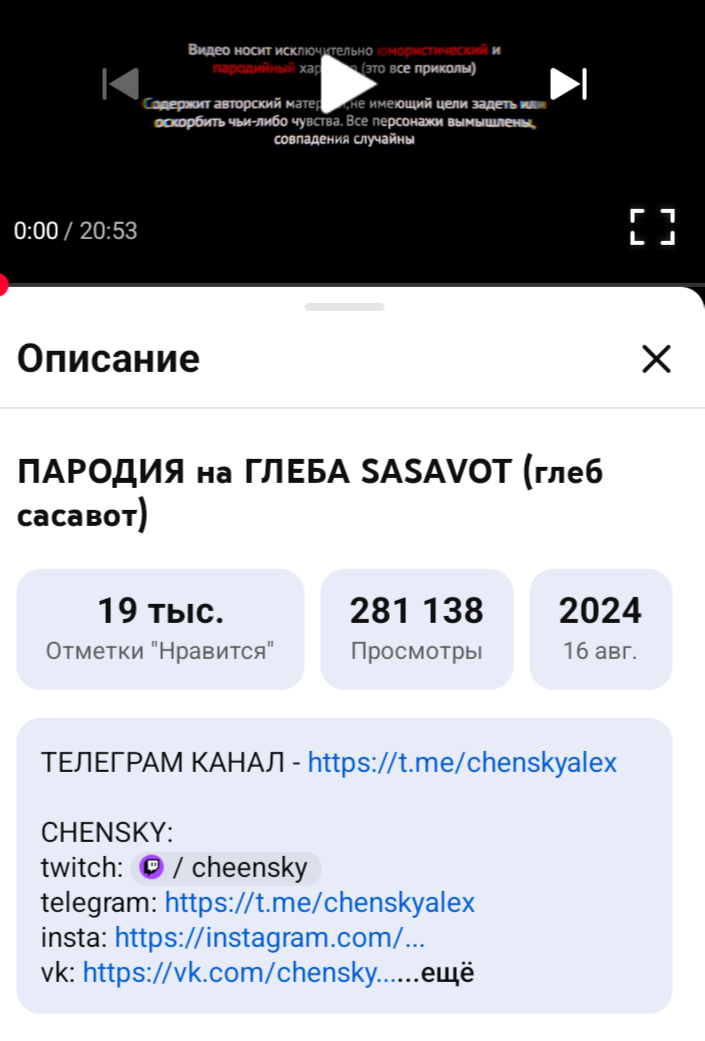Play the video
Viewport: 705px width, 1041px height.
pyautogui.click(x=347, y=84)
